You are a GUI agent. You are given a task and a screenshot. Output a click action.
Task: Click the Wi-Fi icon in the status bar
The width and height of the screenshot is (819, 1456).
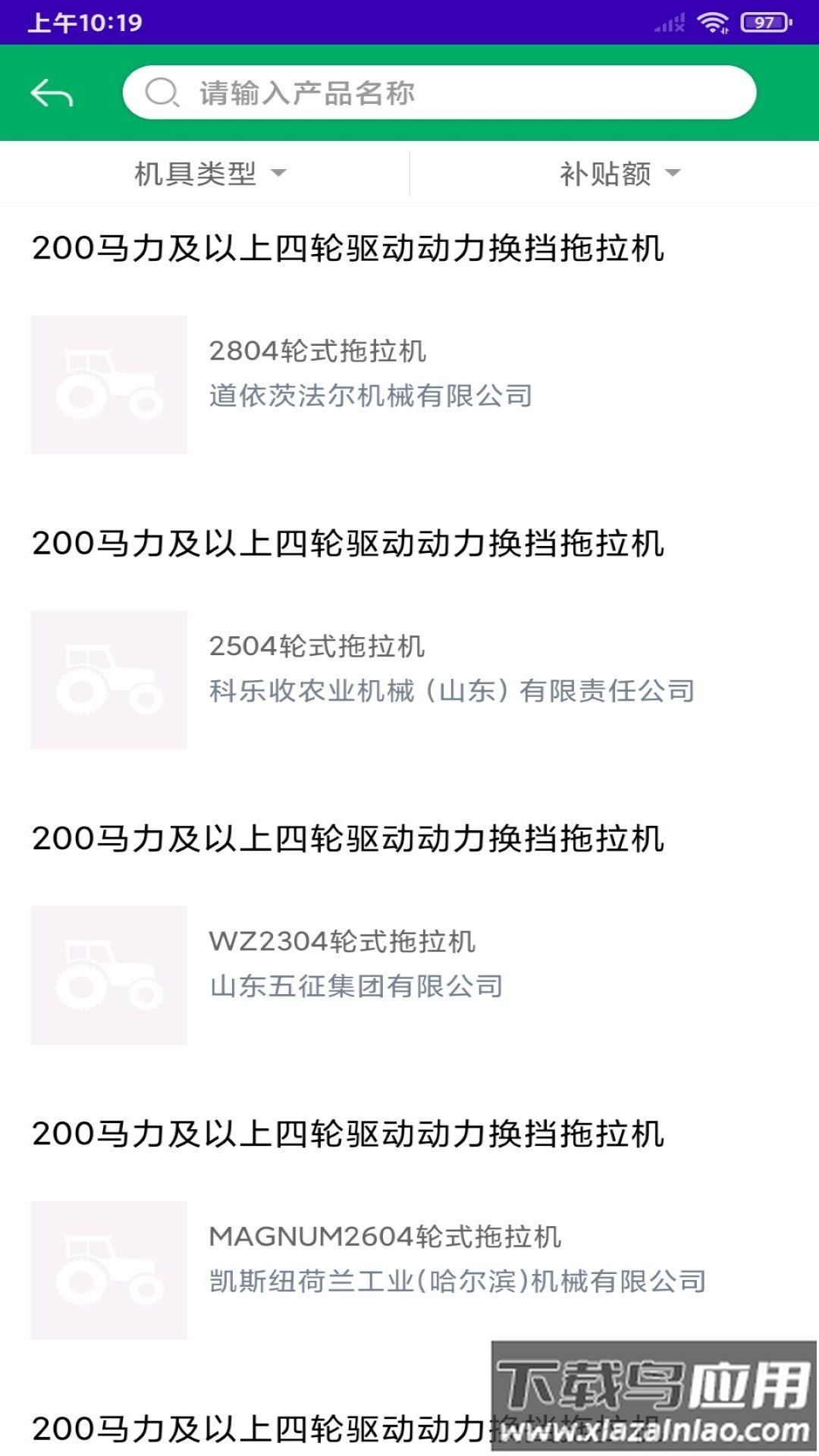[x=713, y=21]
